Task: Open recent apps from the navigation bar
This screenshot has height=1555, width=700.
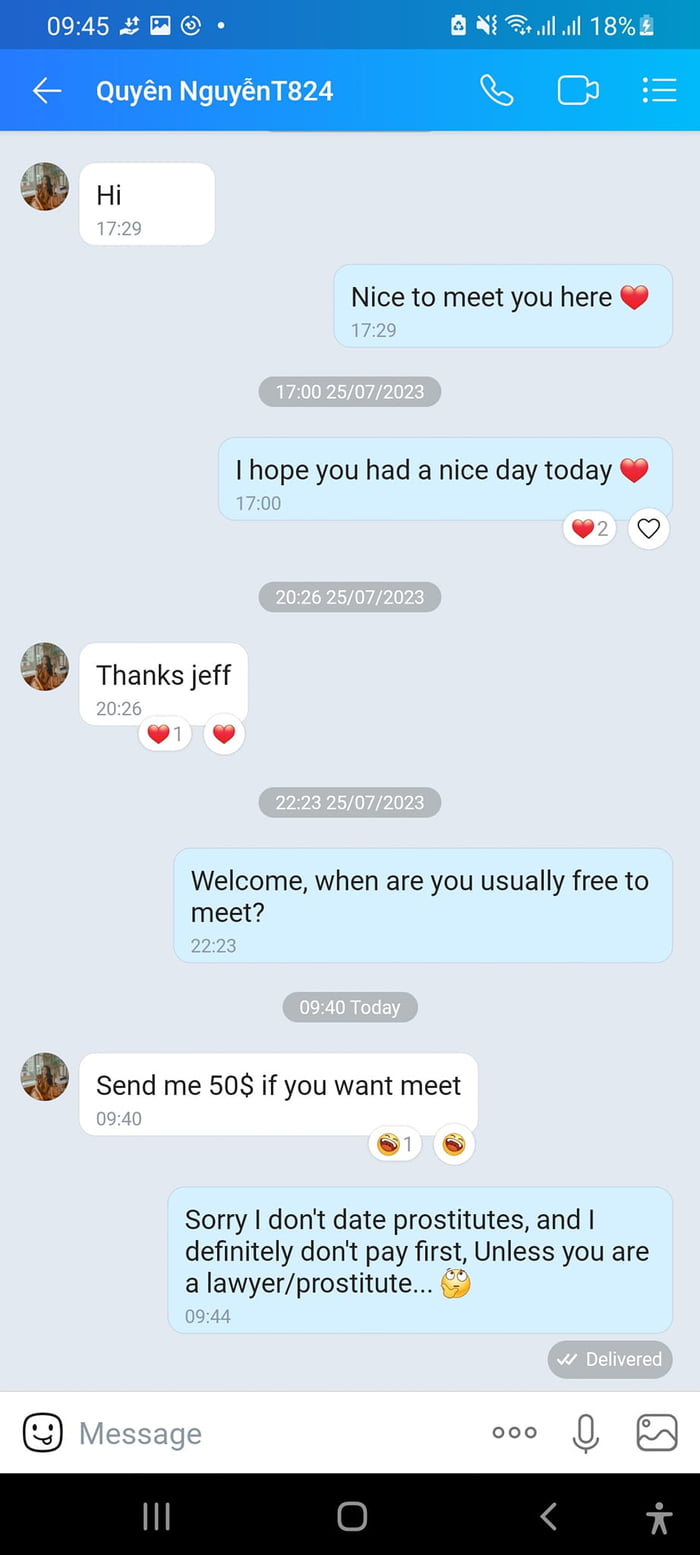Action: [156, 1516]
